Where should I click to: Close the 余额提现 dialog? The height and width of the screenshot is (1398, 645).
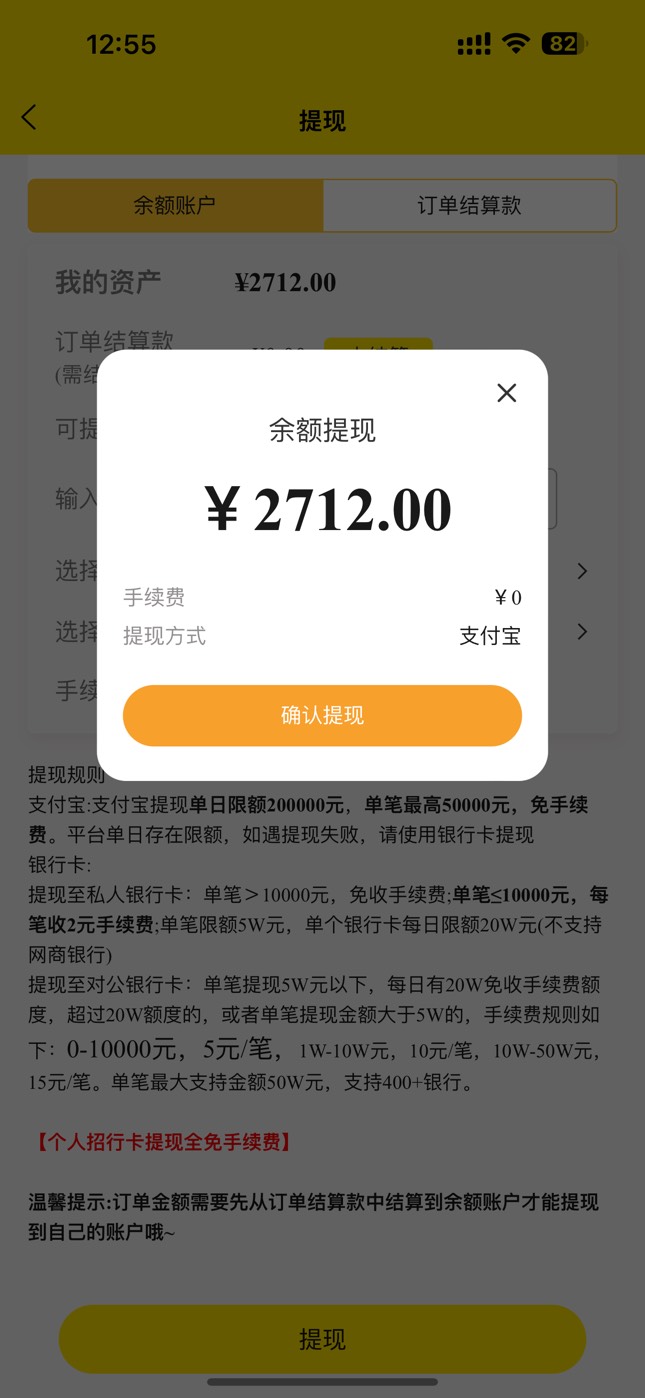[507, 393]
